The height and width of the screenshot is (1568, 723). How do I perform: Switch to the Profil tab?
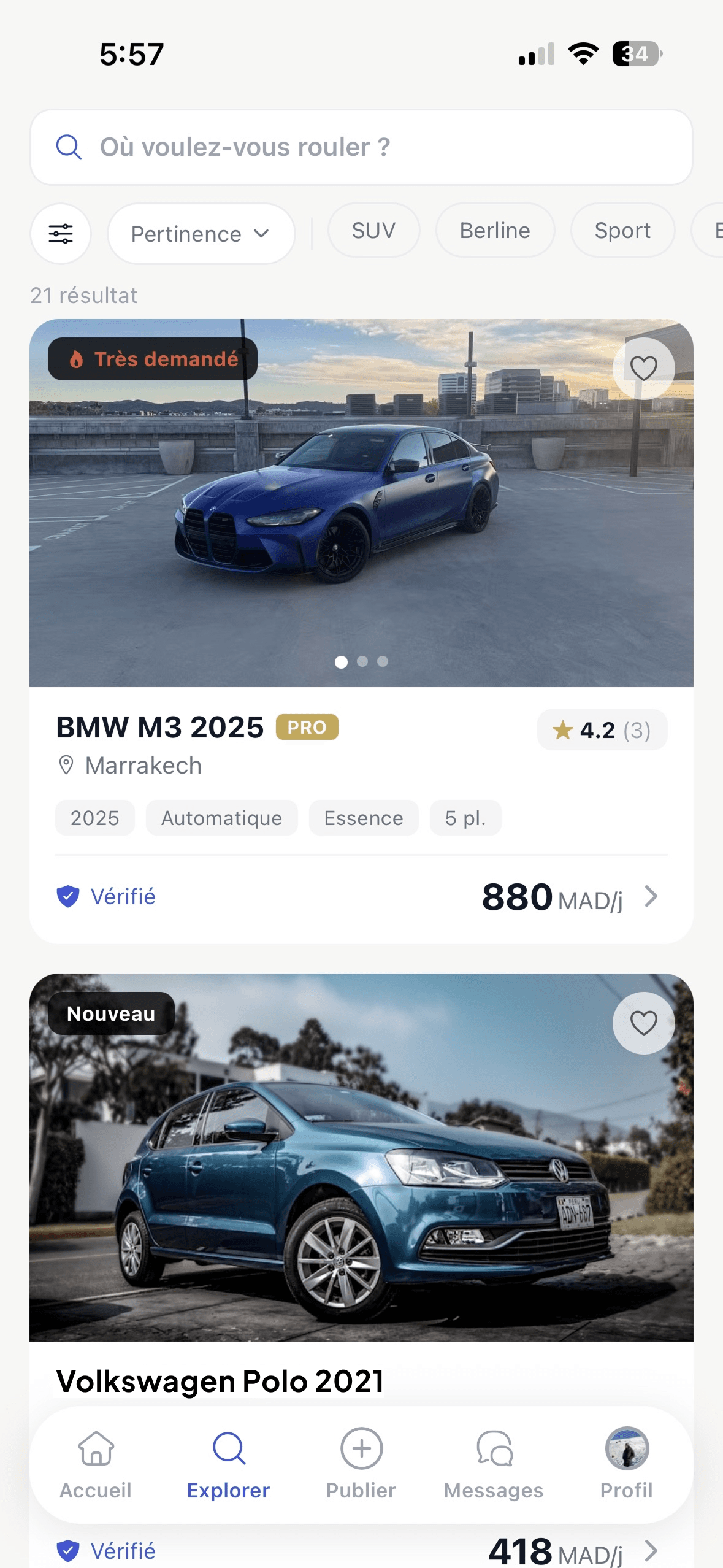(626, 1464)
